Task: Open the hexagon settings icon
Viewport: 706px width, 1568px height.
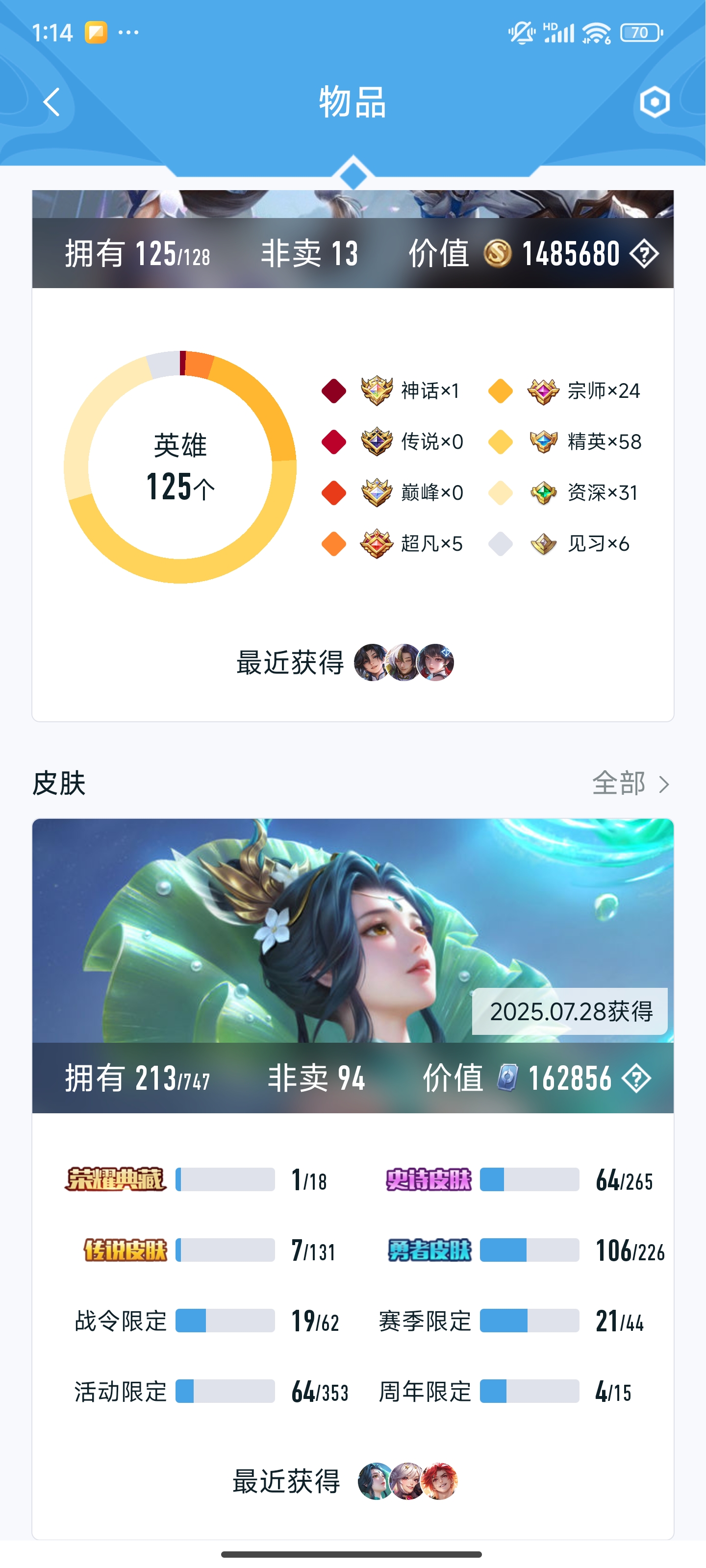Action: [x=655, y=101]
